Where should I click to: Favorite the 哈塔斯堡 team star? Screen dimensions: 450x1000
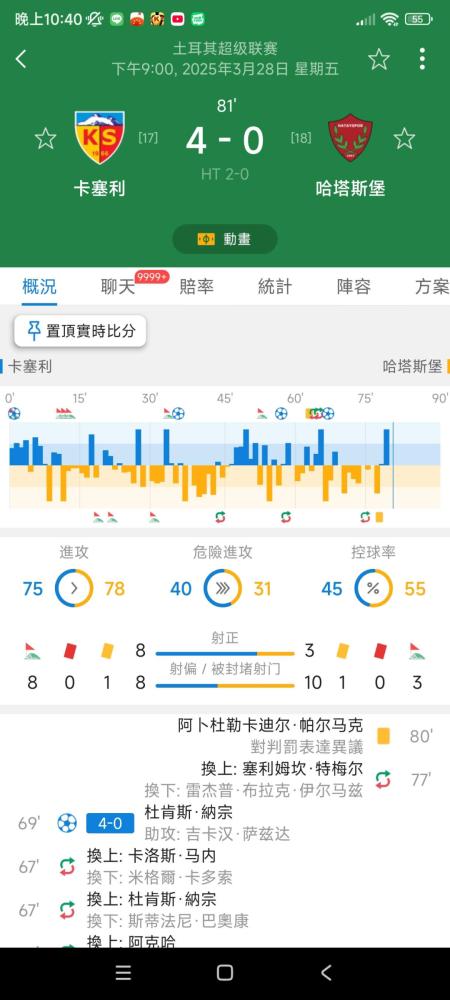point(404,138)
